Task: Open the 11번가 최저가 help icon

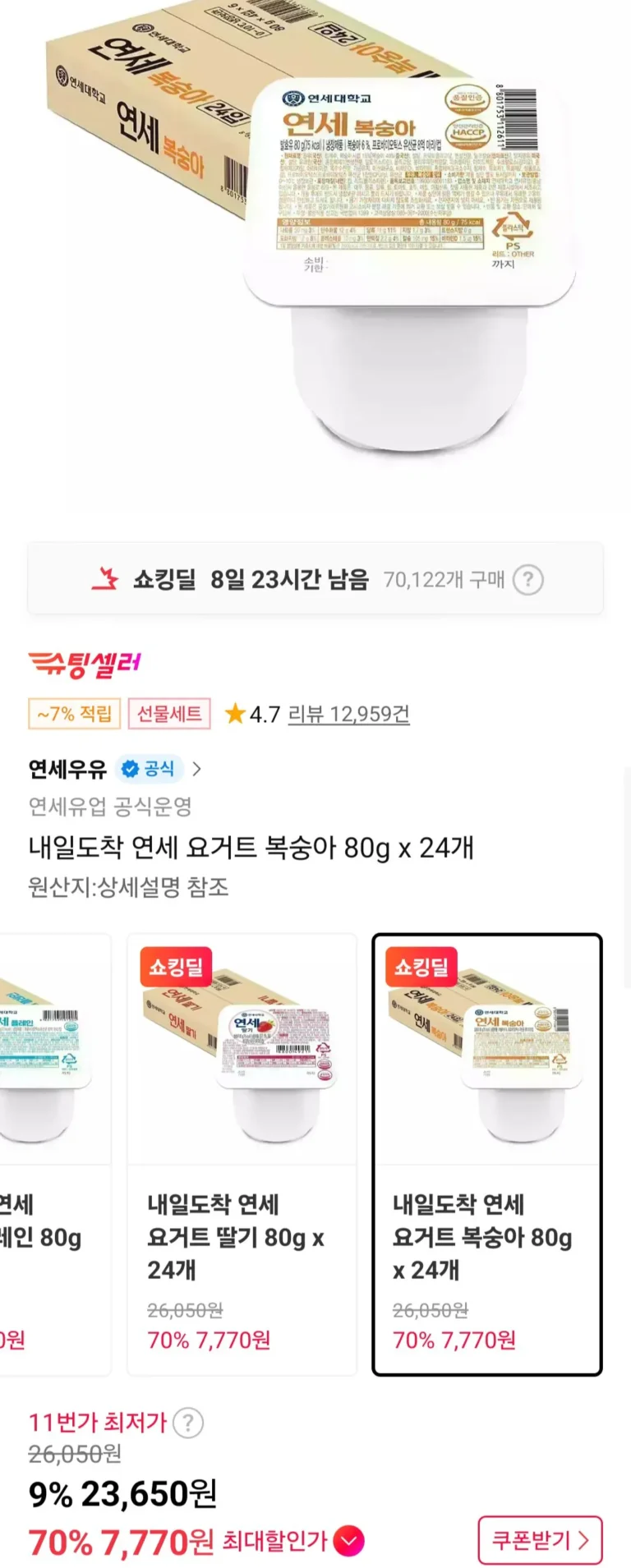Action: (188, 1423)
